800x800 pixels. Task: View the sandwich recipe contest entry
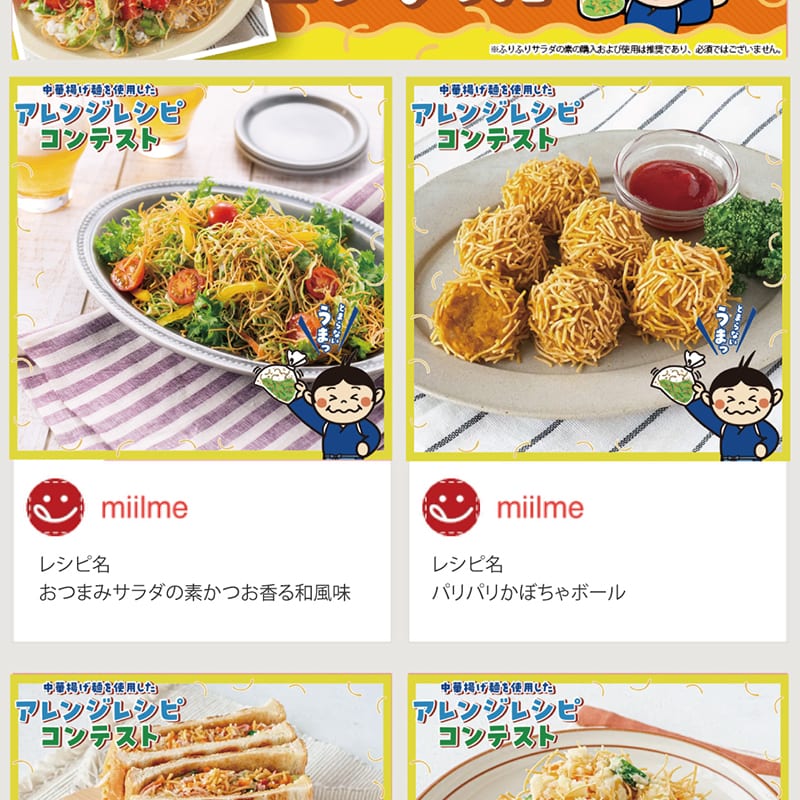pos(200,745)
